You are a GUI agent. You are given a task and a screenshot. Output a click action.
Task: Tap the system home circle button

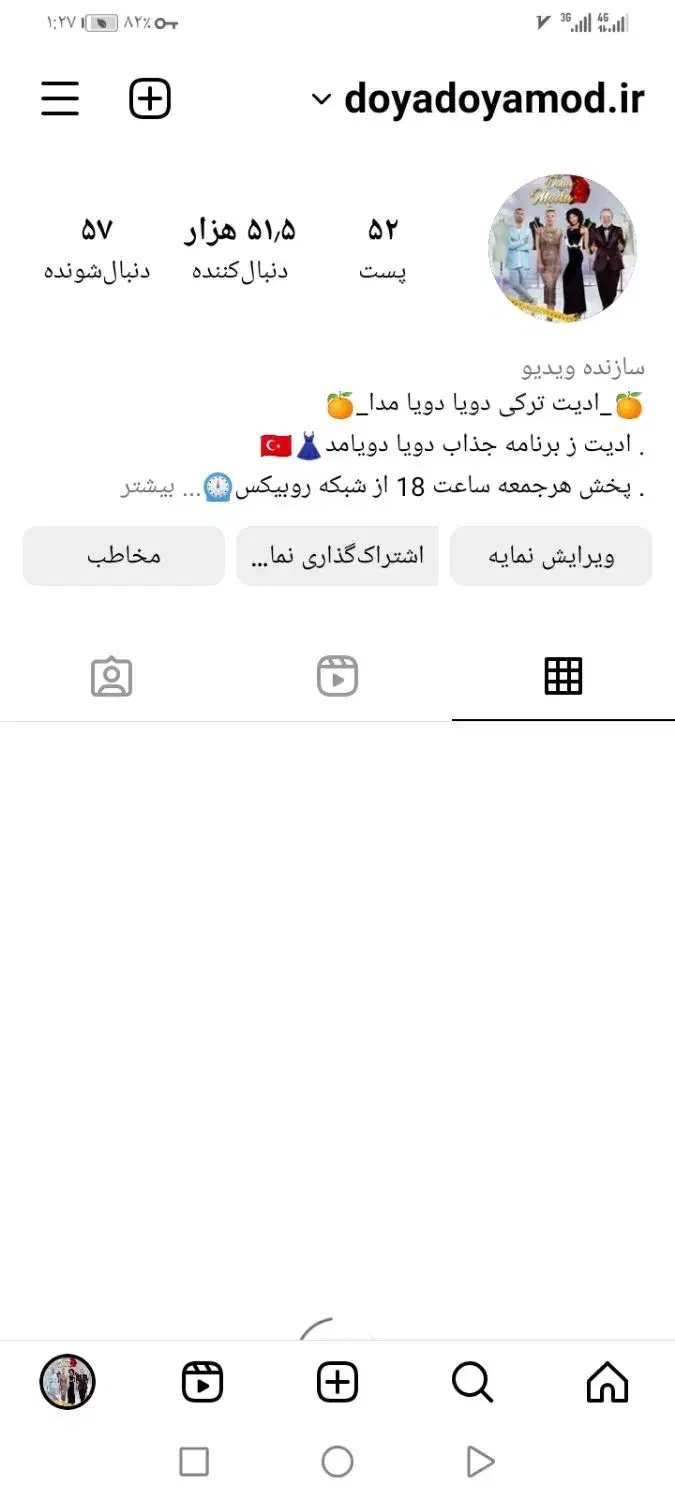[337, 1462]
